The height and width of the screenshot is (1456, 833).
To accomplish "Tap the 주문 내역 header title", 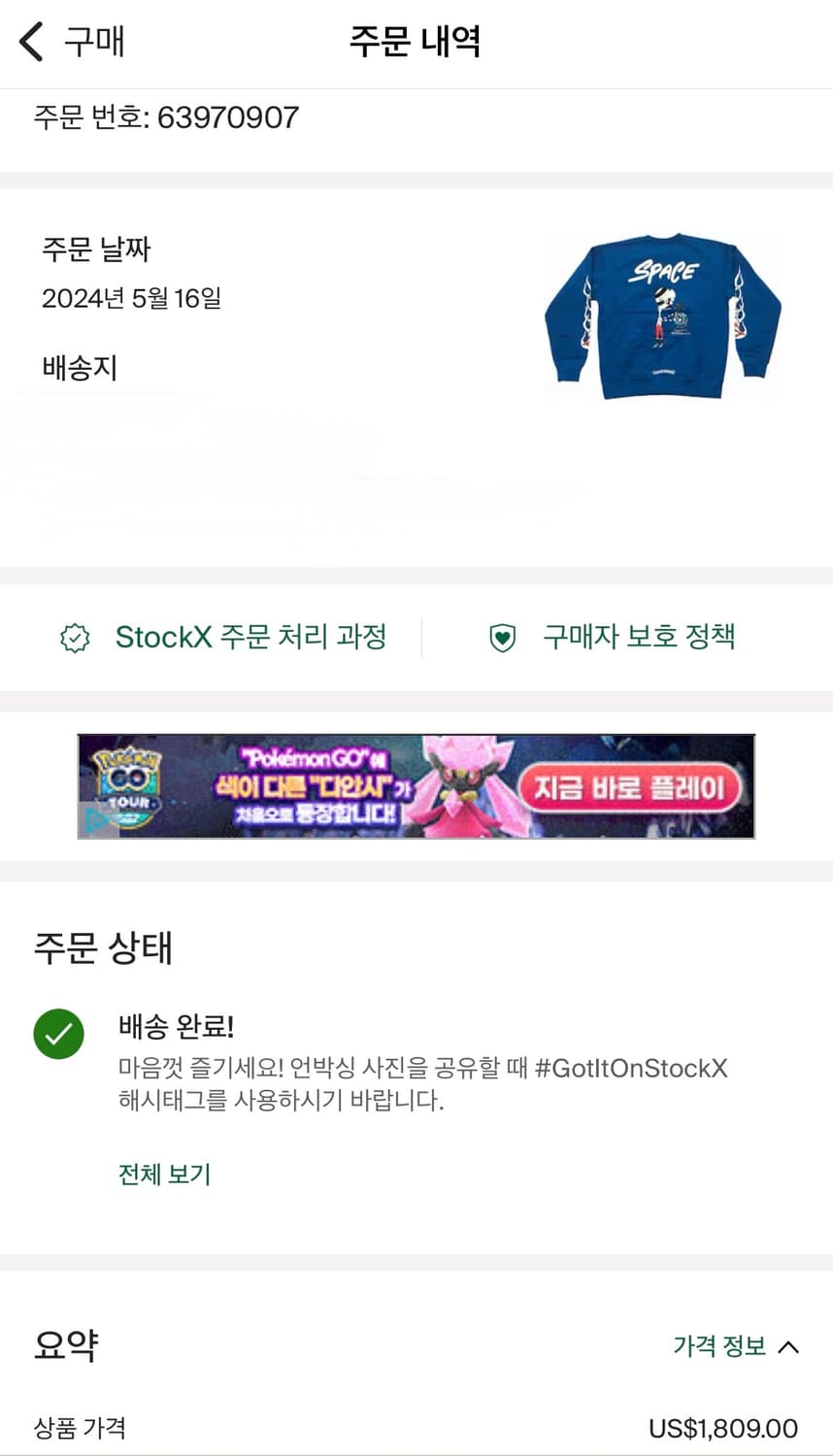I will tap(416, 42).
